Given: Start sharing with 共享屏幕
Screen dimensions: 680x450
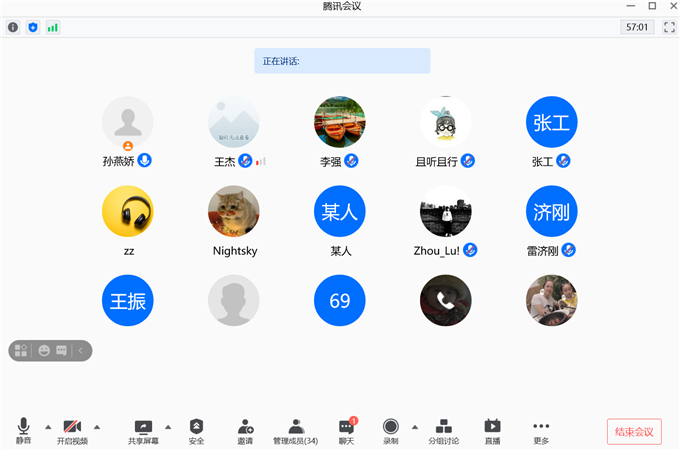Looking at the screenshot, I should (143, 430).
